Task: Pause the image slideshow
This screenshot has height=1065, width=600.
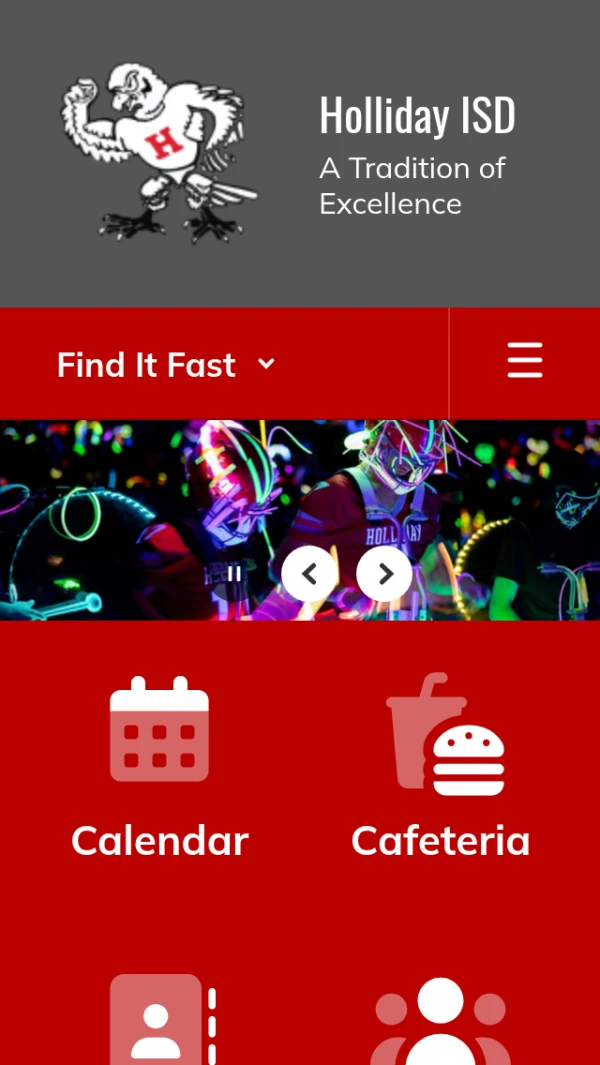Action: coord(235,573)
